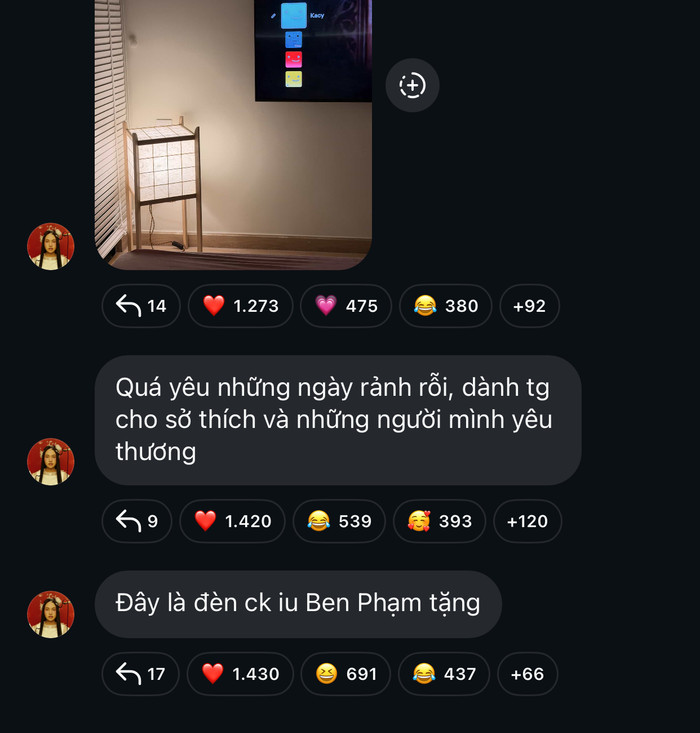Tap the laughing reaction with 539
This screenshot has width=700, height=733.
(x=339, y=521)
